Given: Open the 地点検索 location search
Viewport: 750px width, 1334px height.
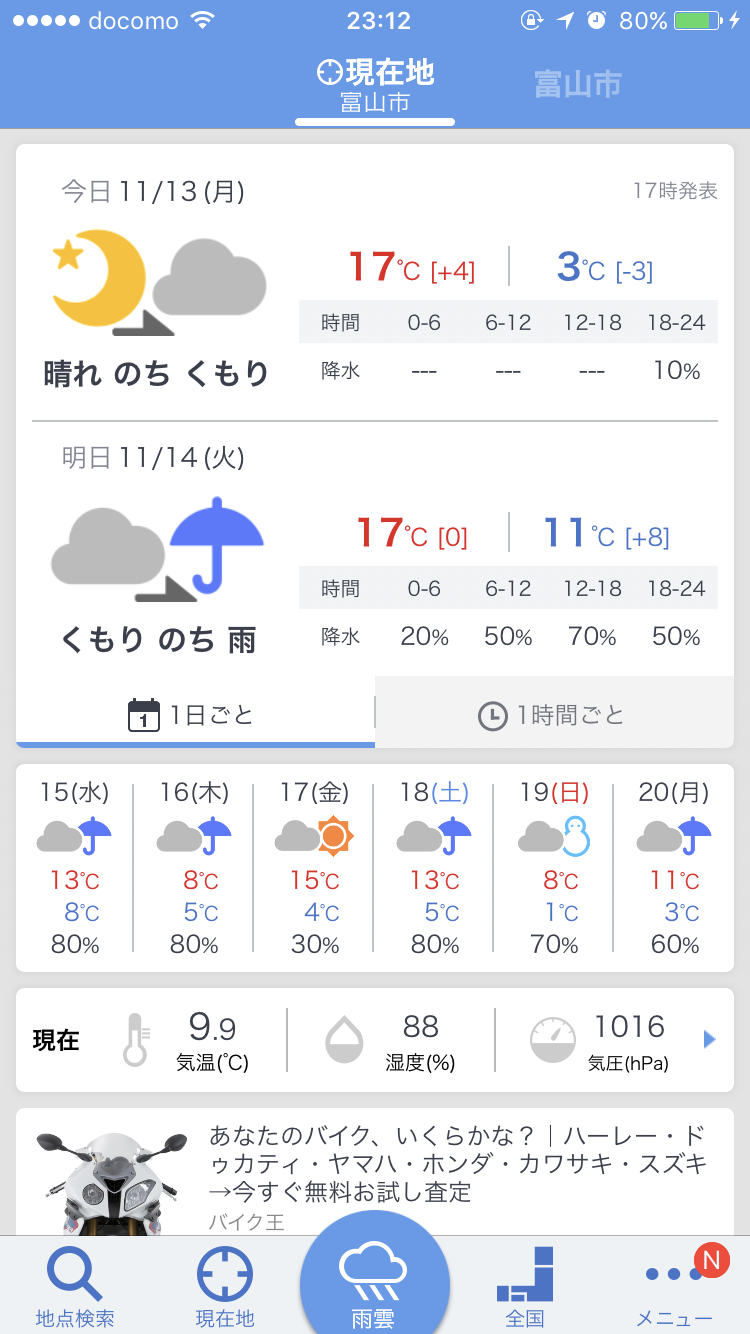Looking at the screenshot, I should (75, 1286).
